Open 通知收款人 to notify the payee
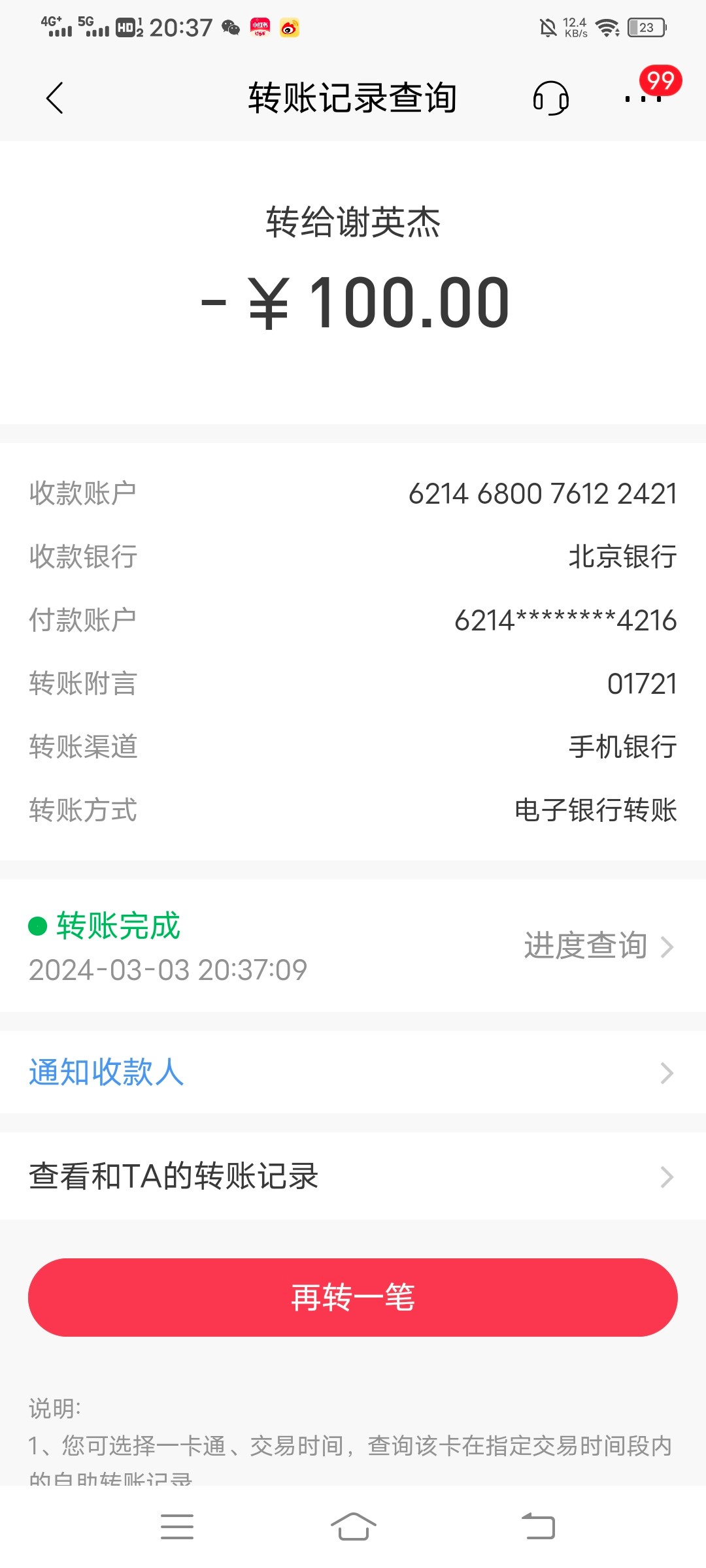The width and height of the screenshot is (706, 1568). pyautogui.click(x=106, y=1071)
